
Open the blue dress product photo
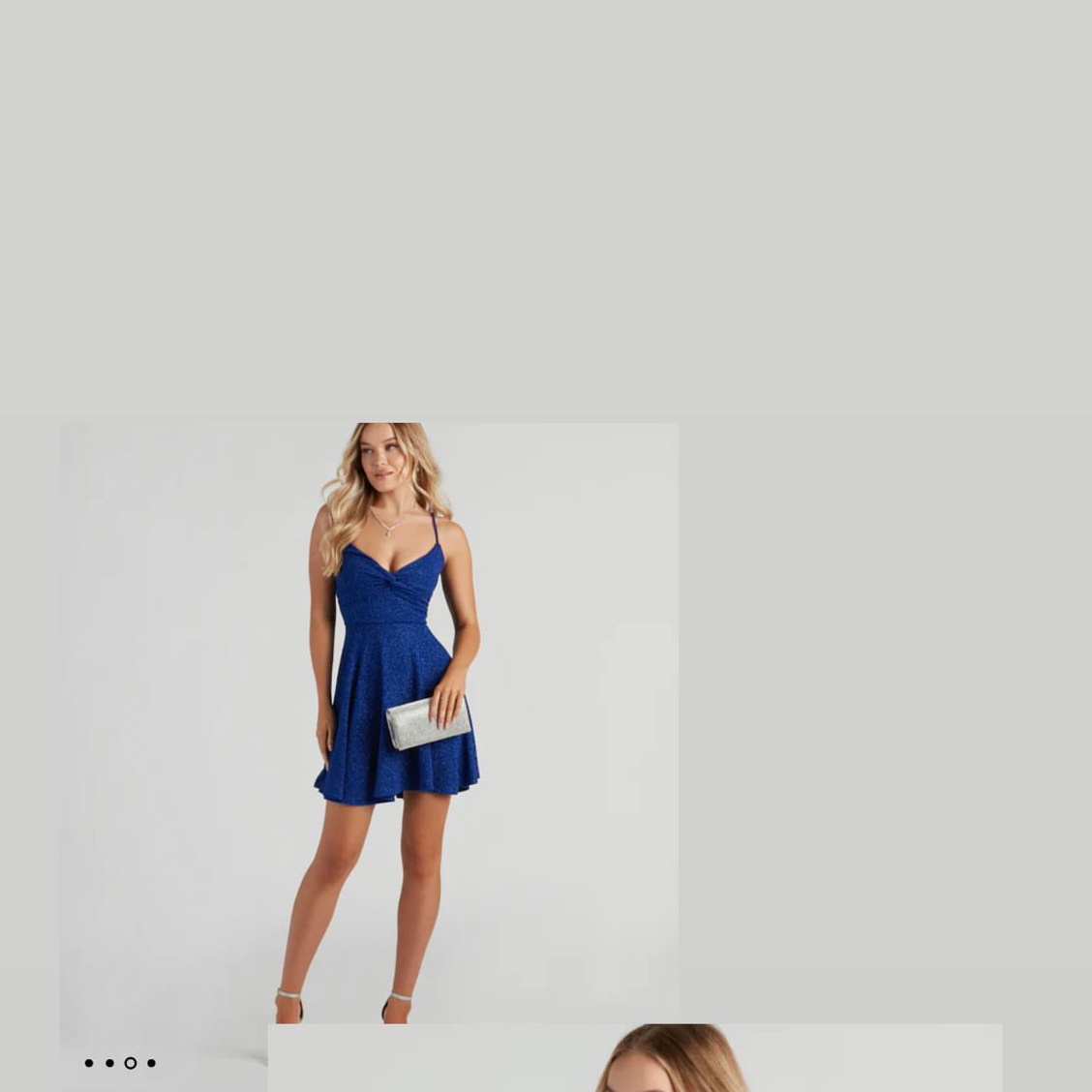click(368, 721)
